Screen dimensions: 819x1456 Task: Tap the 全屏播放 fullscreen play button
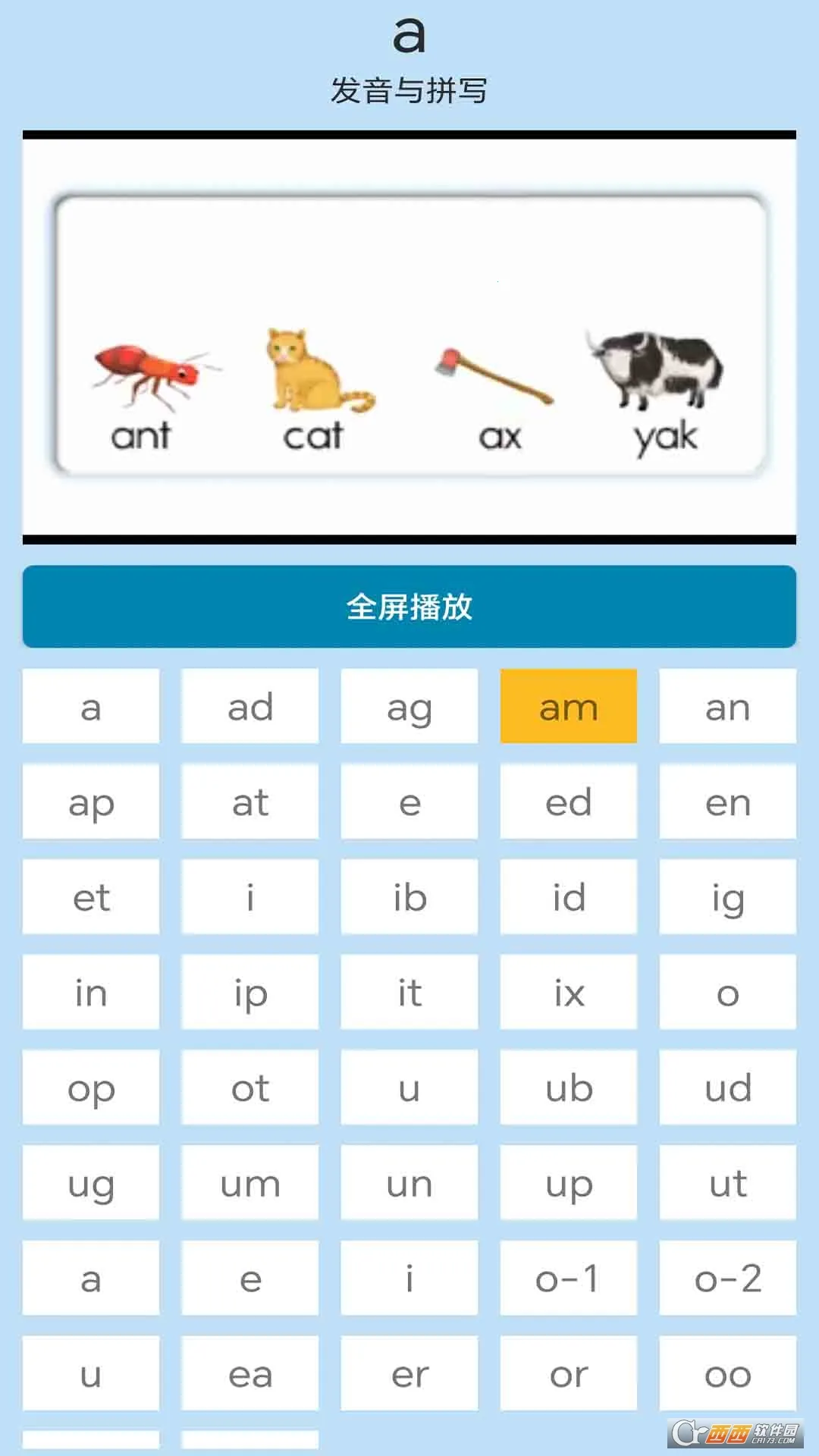click(x=409, y=607)
